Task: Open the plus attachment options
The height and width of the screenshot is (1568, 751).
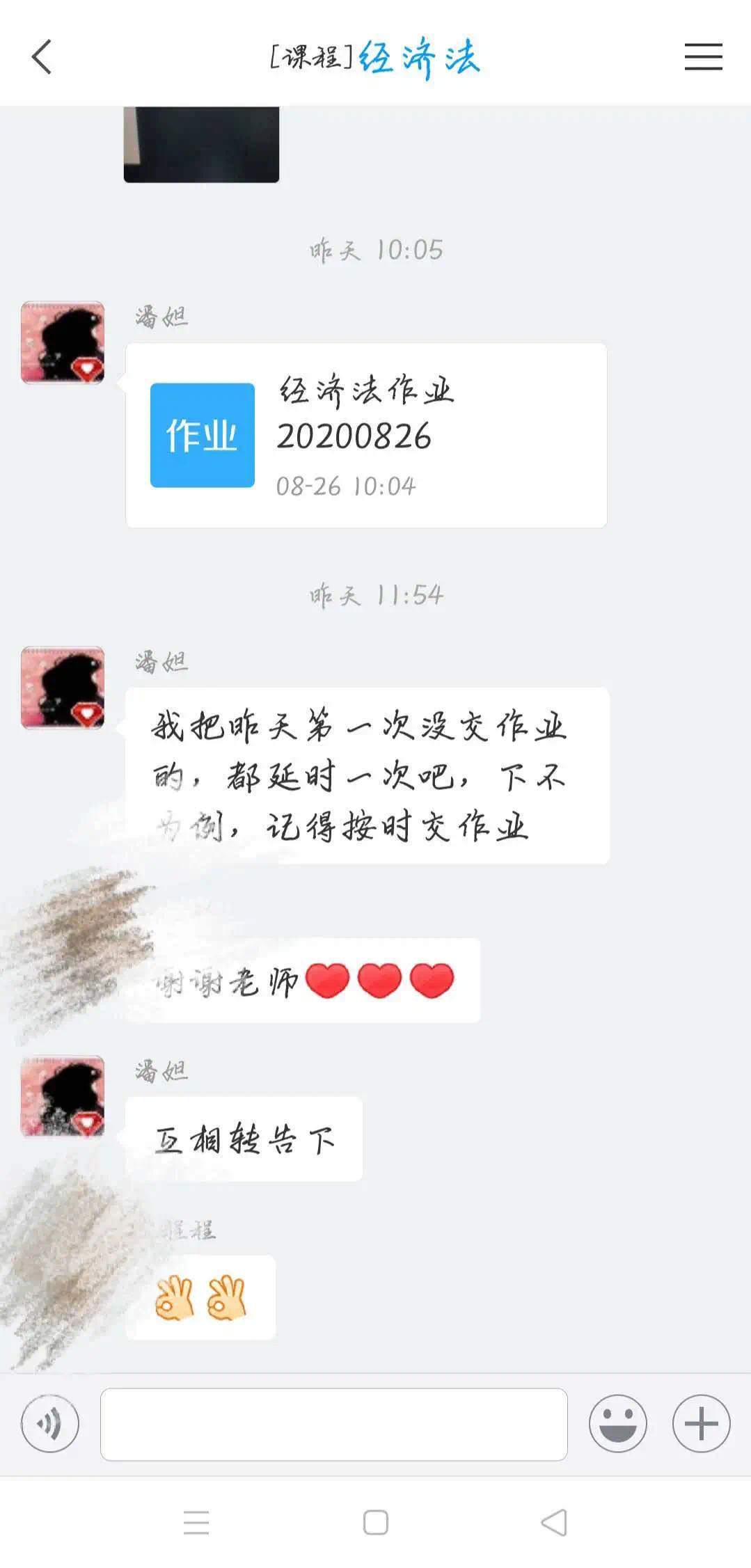Action: click(x=701, y=1424)
